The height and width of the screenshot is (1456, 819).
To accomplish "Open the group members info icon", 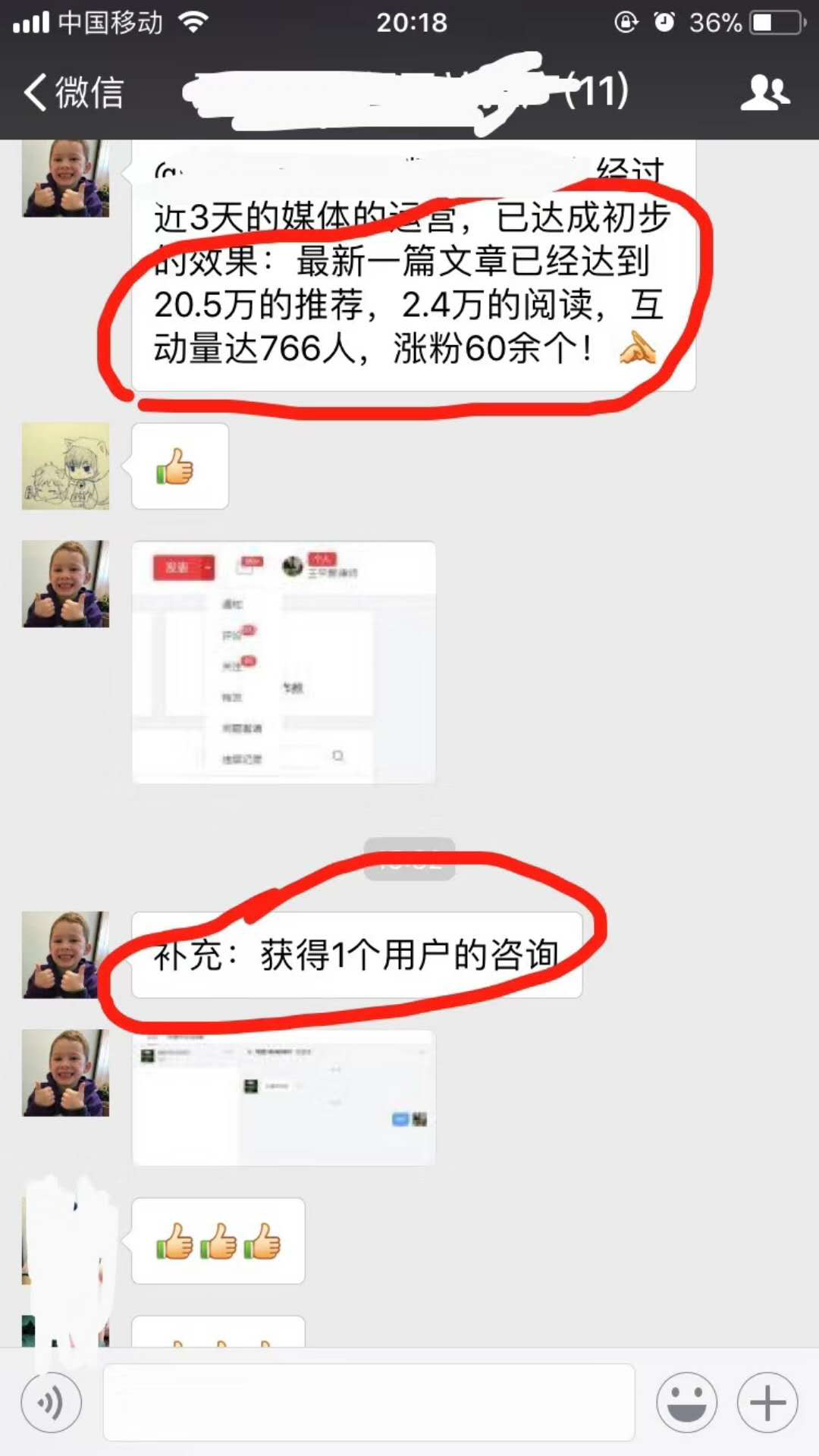I will (x=764, y=93).
